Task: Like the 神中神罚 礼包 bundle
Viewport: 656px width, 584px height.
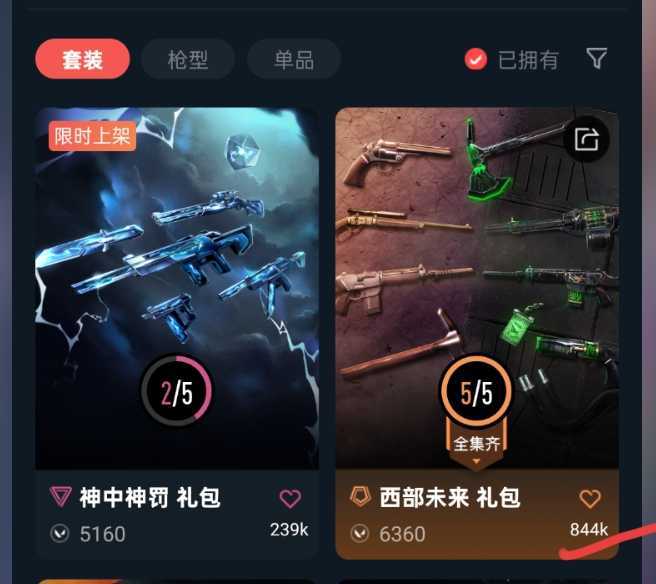Action: pos(290,498)
